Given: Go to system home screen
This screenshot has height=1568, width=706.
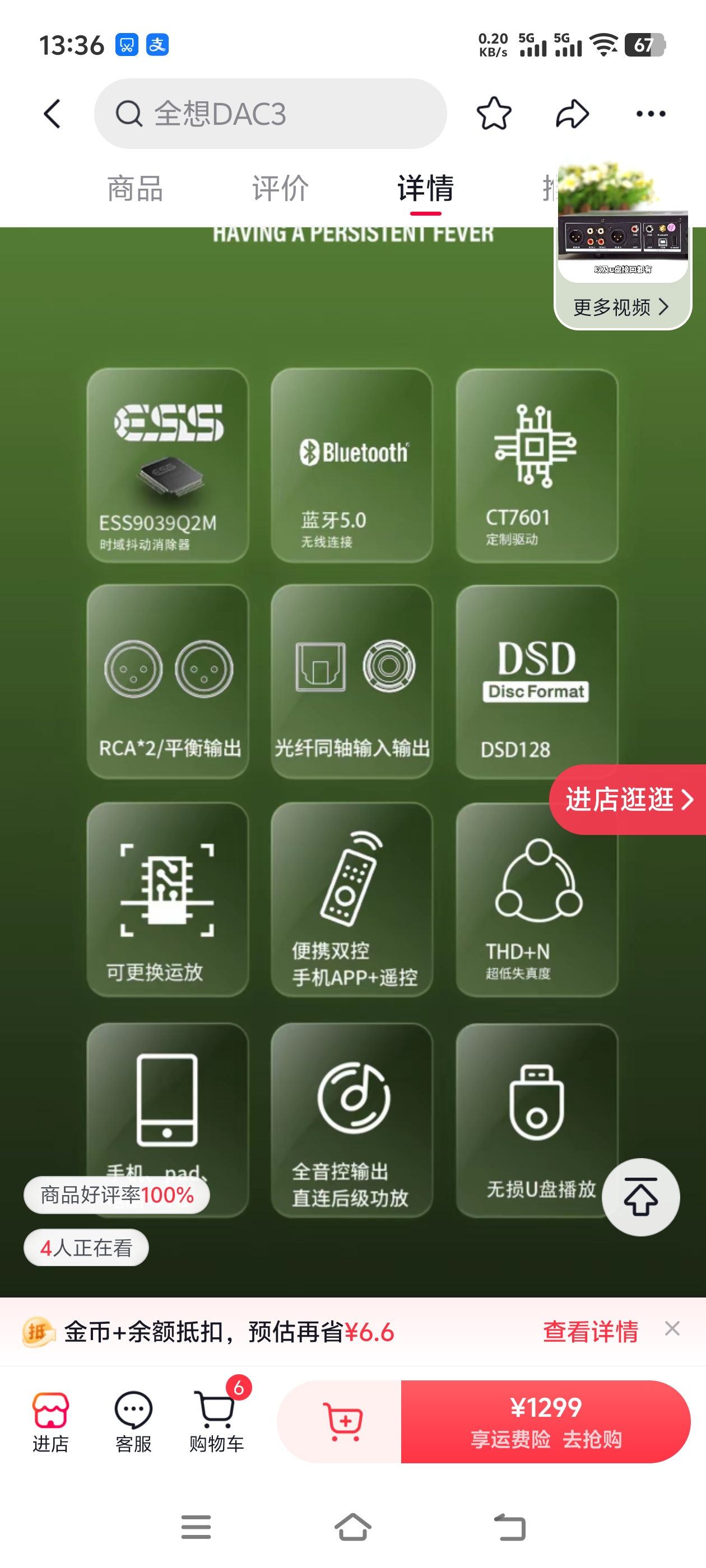Looking at the screenshot, I should [352, 1527].
